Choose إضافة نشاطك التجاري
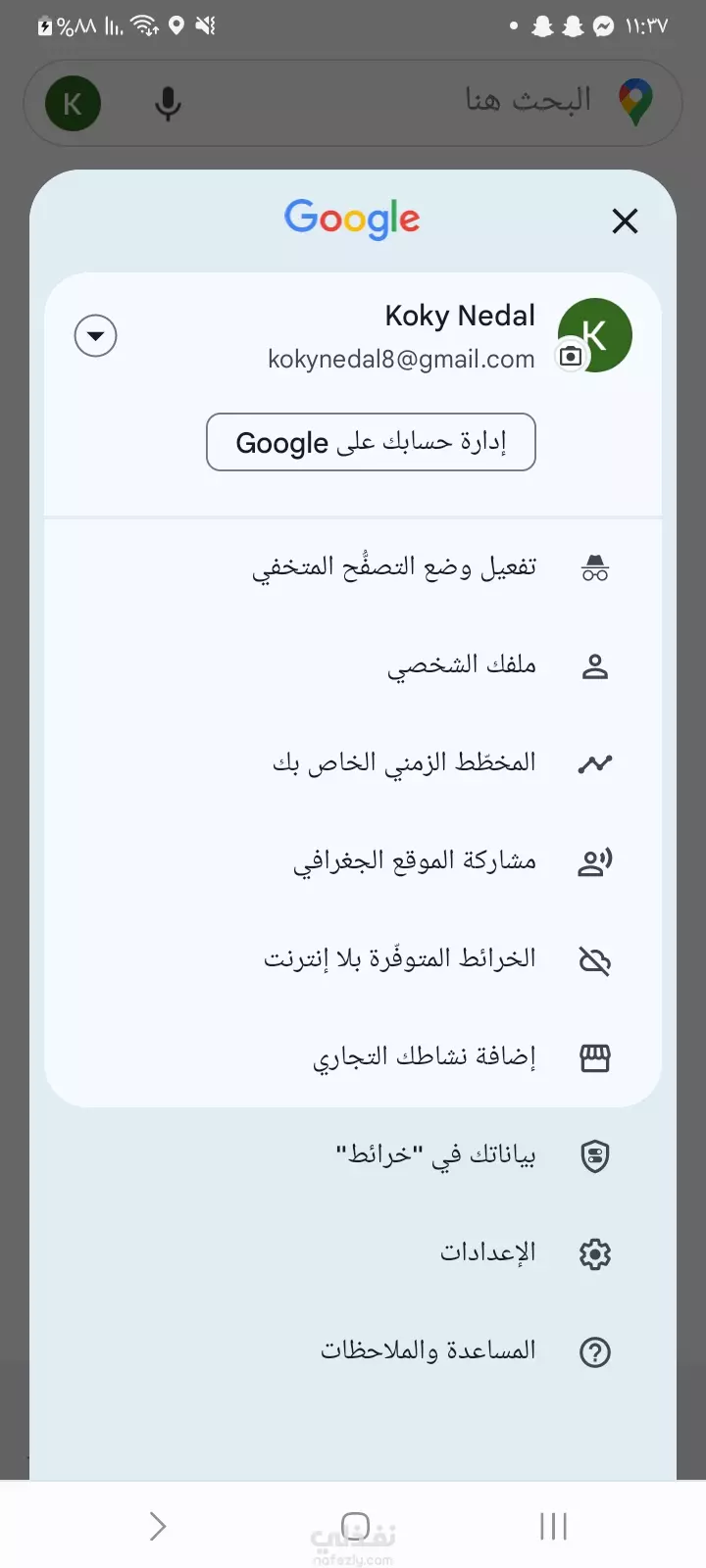This screenshot has height=1568, width=706. [353, 1057]
